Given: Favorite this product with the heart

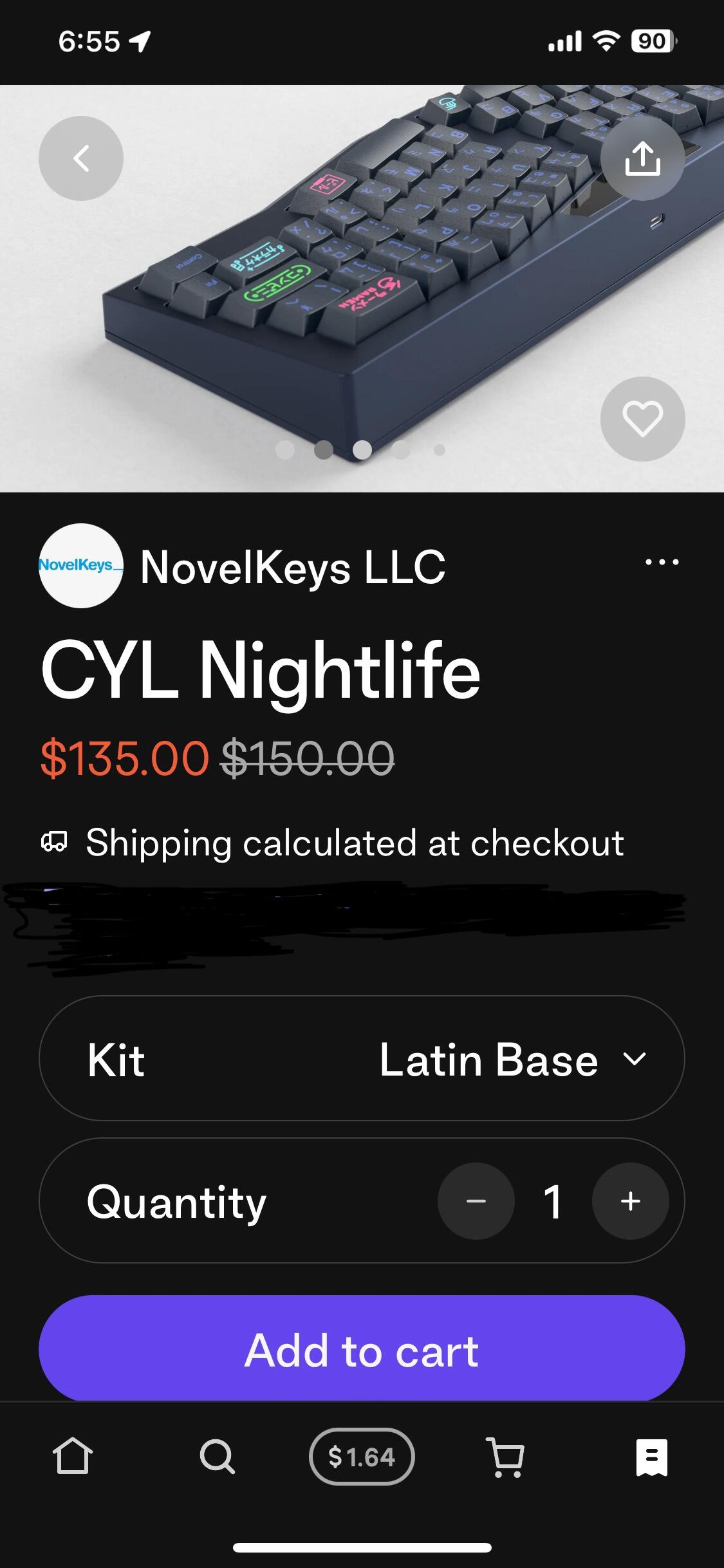Looking at the screenshot, I should (x=642, y=419).
